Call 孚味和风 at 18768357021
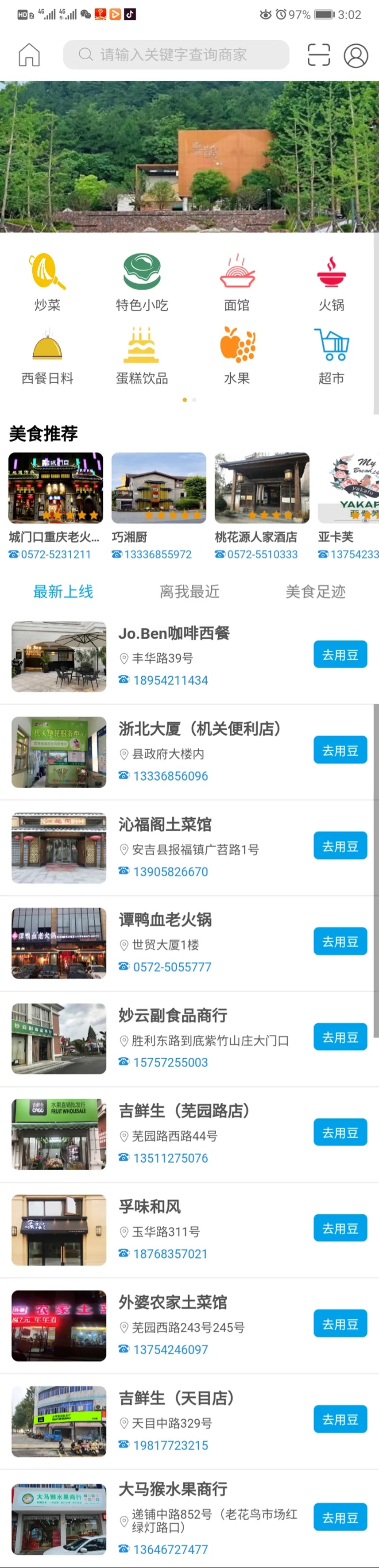The width and height of the screenshot is (379, 1568). point(170,1254)
